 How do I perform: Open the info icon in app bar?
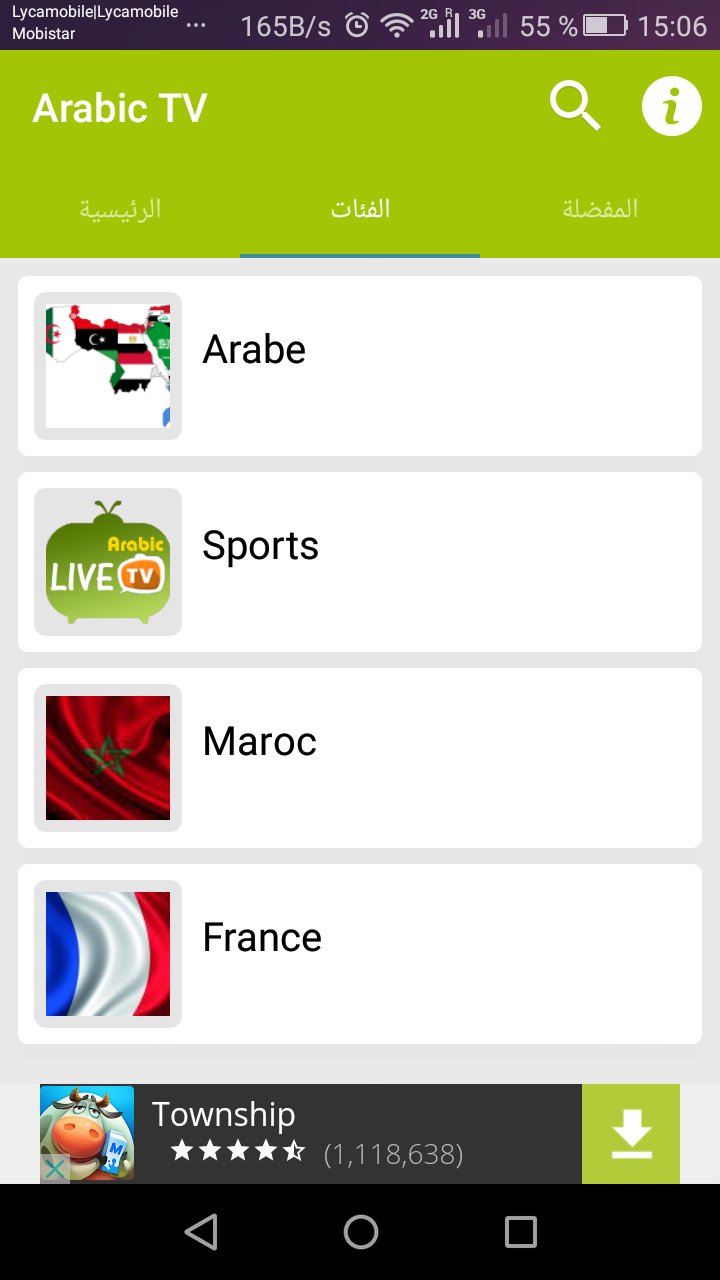click(x=671, y=106)
